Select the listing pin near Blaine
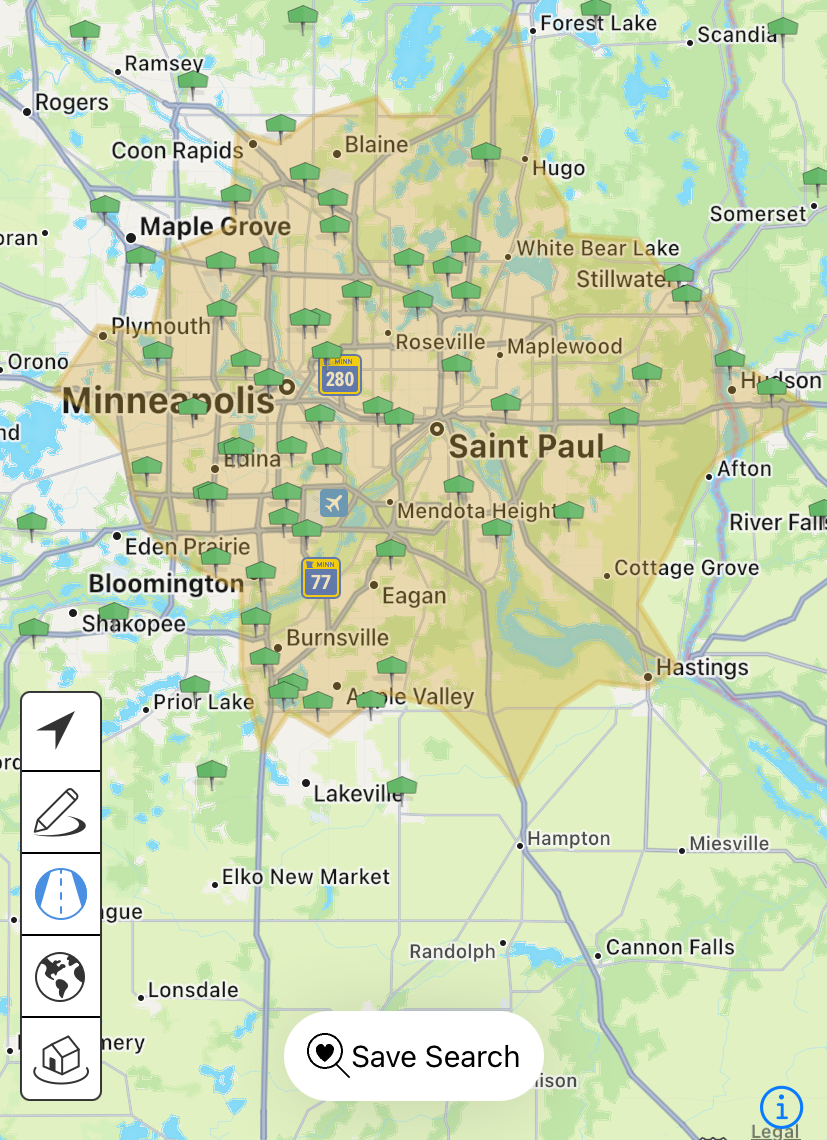Image resolution: width=827 pixels, height=1140 pixels. [304, 172]
